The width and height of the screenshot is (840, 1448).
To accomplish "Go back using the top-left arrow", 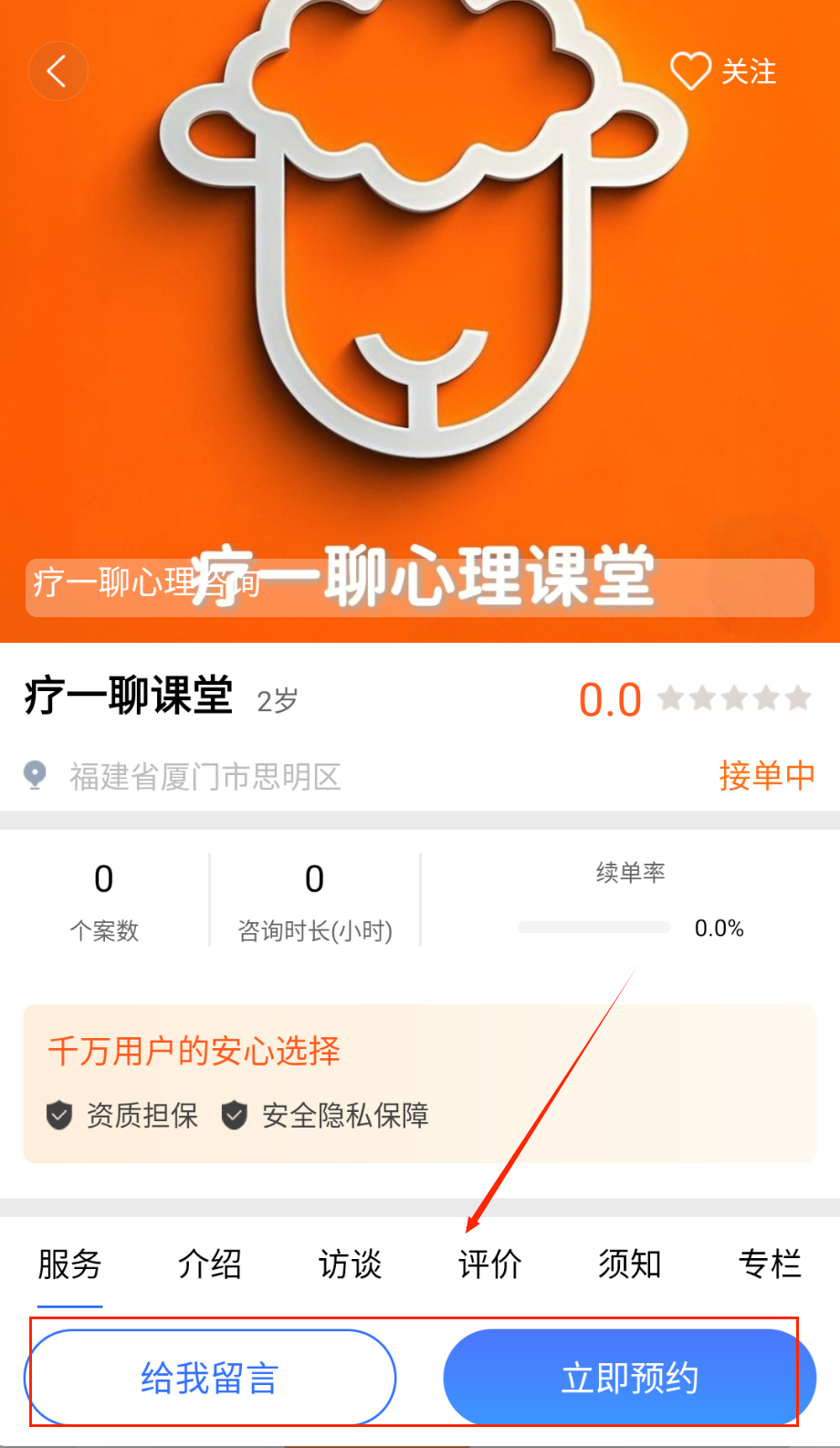I will click(58, 71).
